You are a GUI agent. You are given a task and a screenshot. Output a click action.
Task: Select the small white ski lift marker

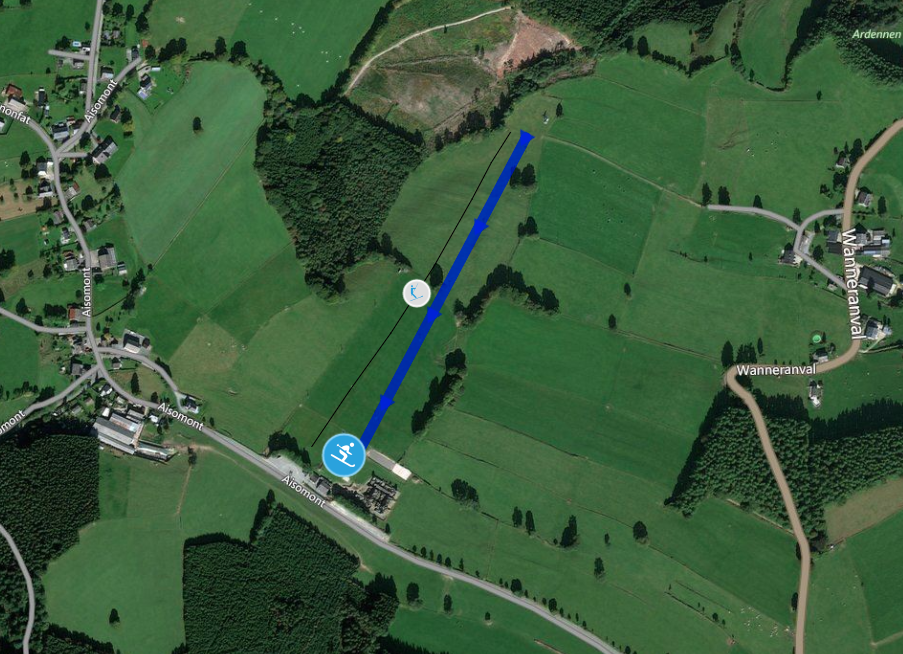coord(416,293)
